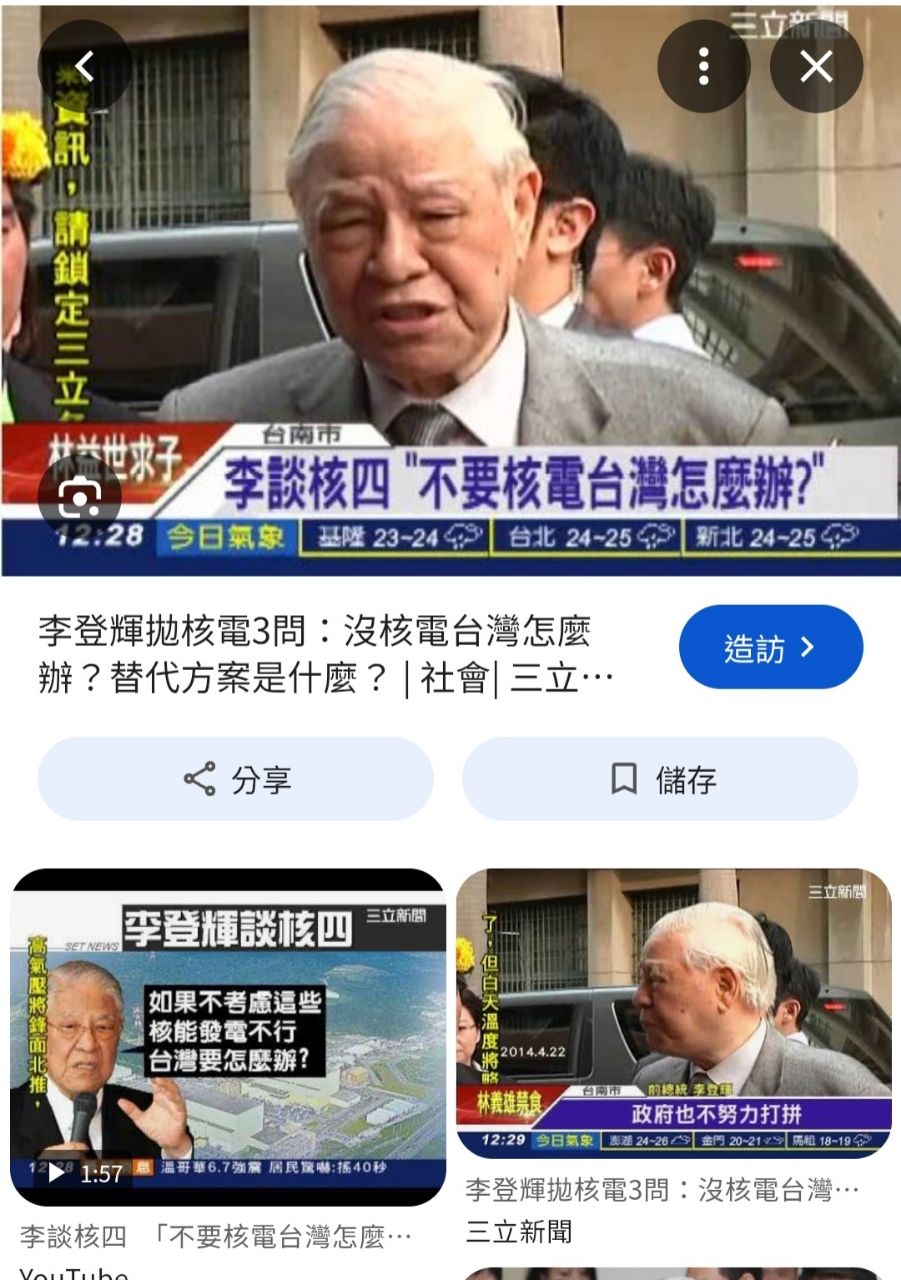Open the main news image at top
Screen dimensions: 901x1280
click(450, 290)
